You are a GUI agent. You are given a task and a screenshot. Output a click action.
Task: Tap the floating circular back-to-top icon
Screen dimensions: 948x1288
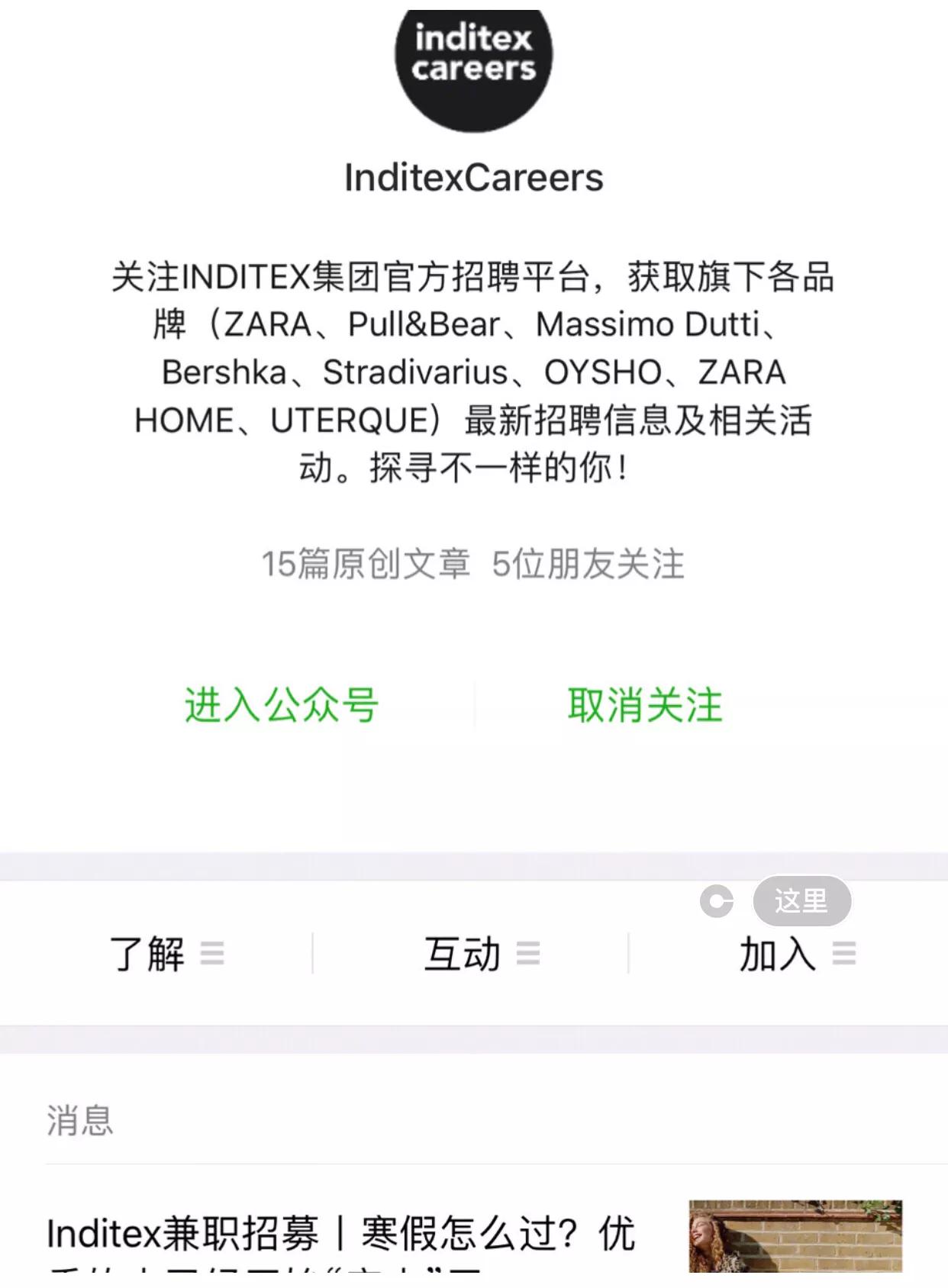pos(717,900)
